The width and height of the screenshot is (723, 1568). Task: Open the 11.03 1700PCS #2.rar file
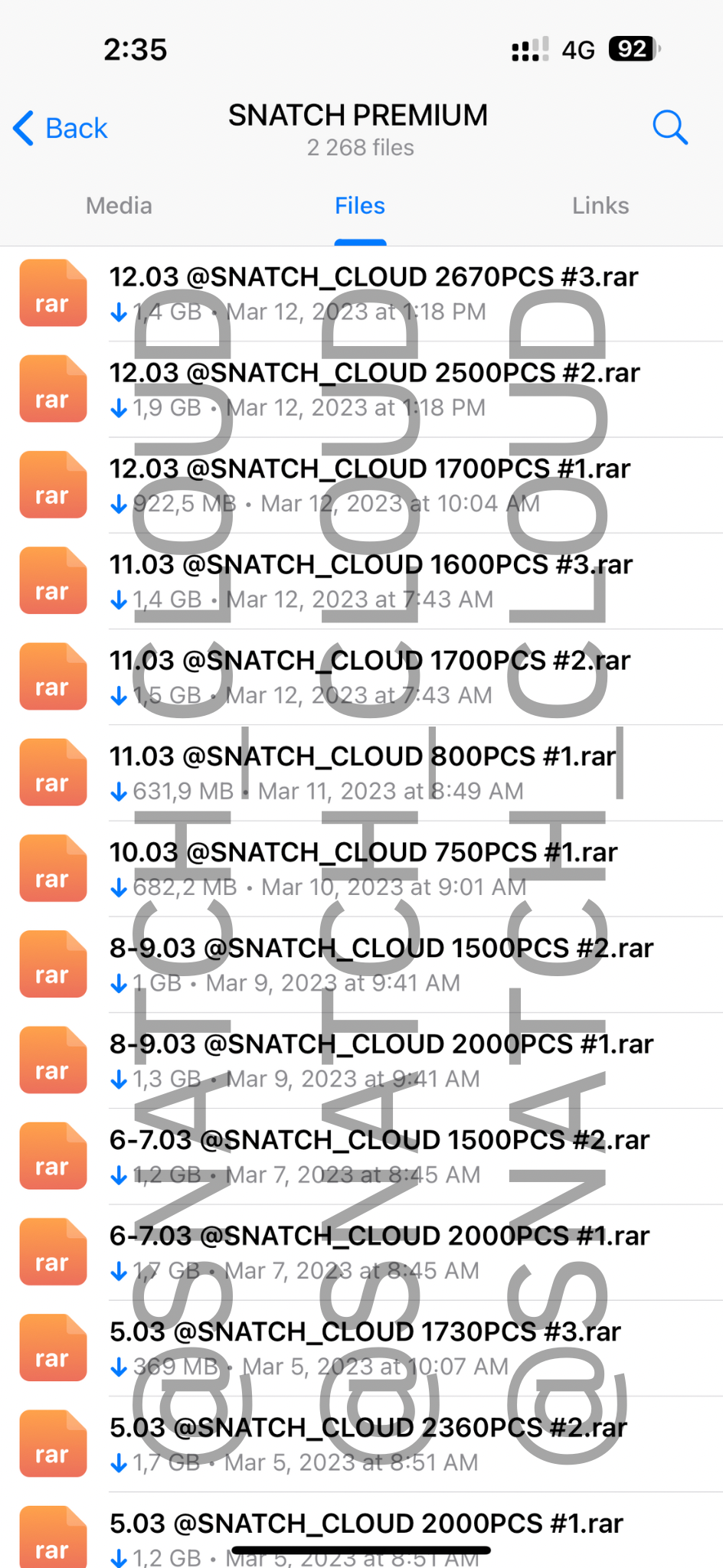coord(361,678)
